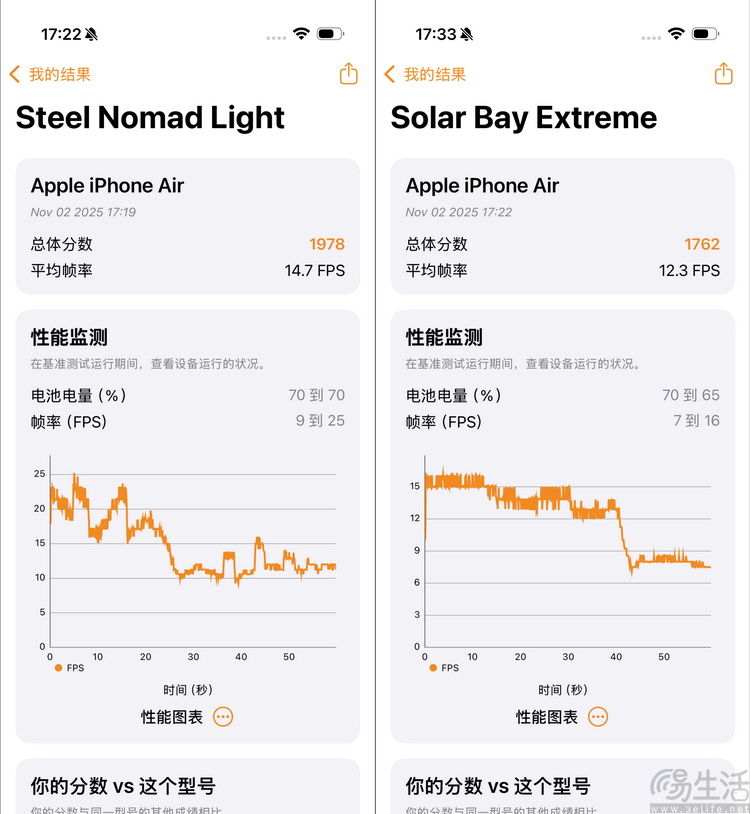Toggle the FPS legend under Solar Bay chart
750x814 pixels.
coord(443,667)
